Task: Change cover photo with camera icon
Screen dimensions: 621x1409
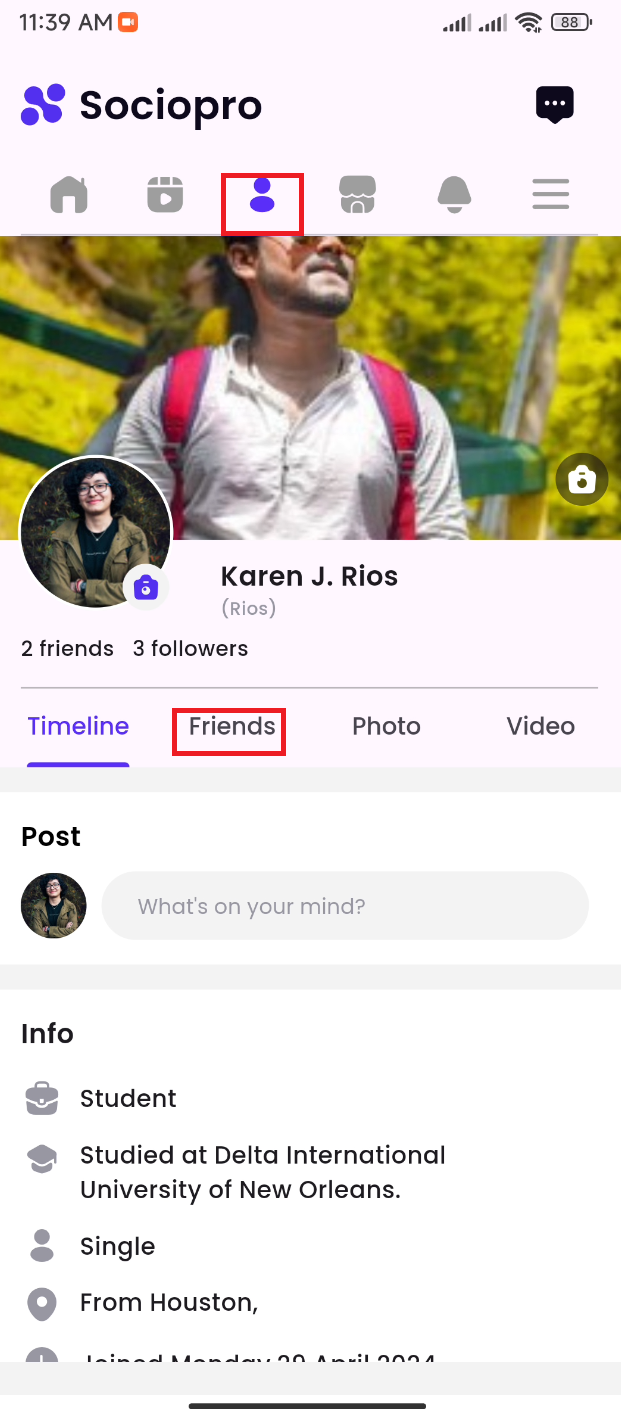Action: 581,480
